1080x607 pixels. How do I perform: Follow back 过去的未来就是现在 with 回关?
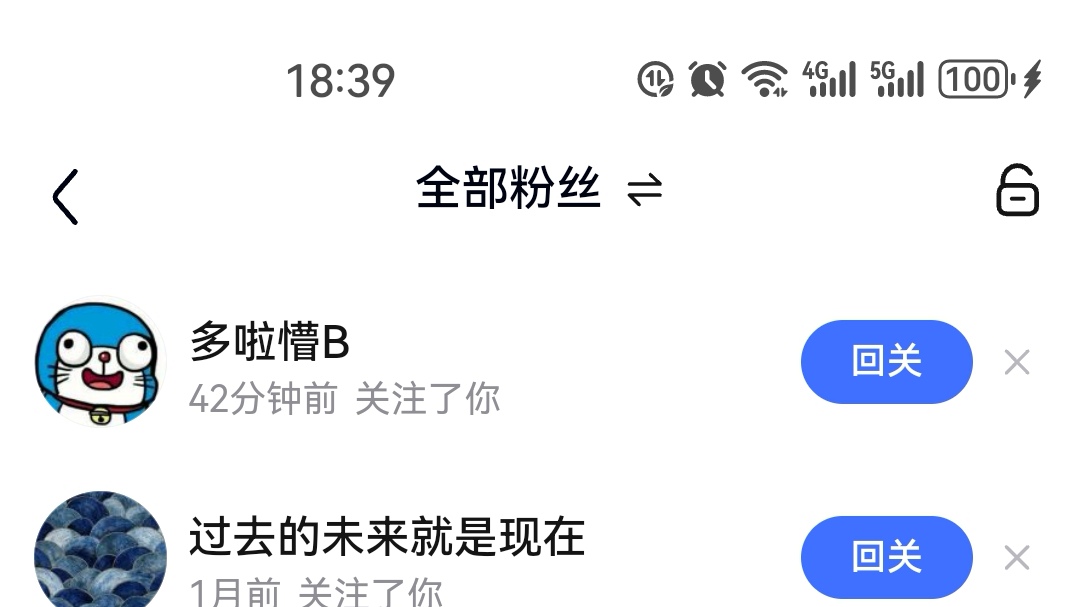(x=886, y=557)
